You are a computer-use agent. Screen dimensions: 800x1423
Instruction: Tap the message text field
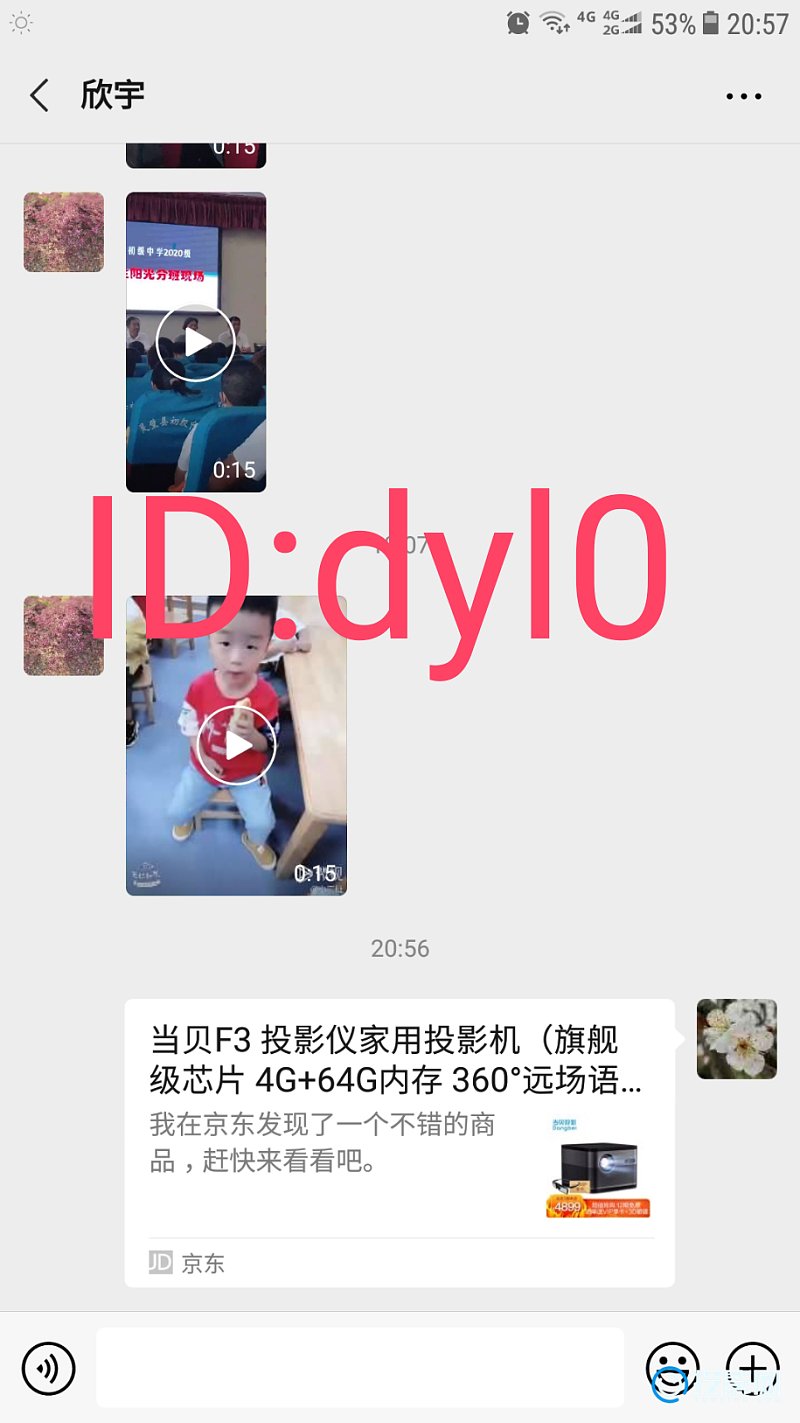(x=359, y=1367)
